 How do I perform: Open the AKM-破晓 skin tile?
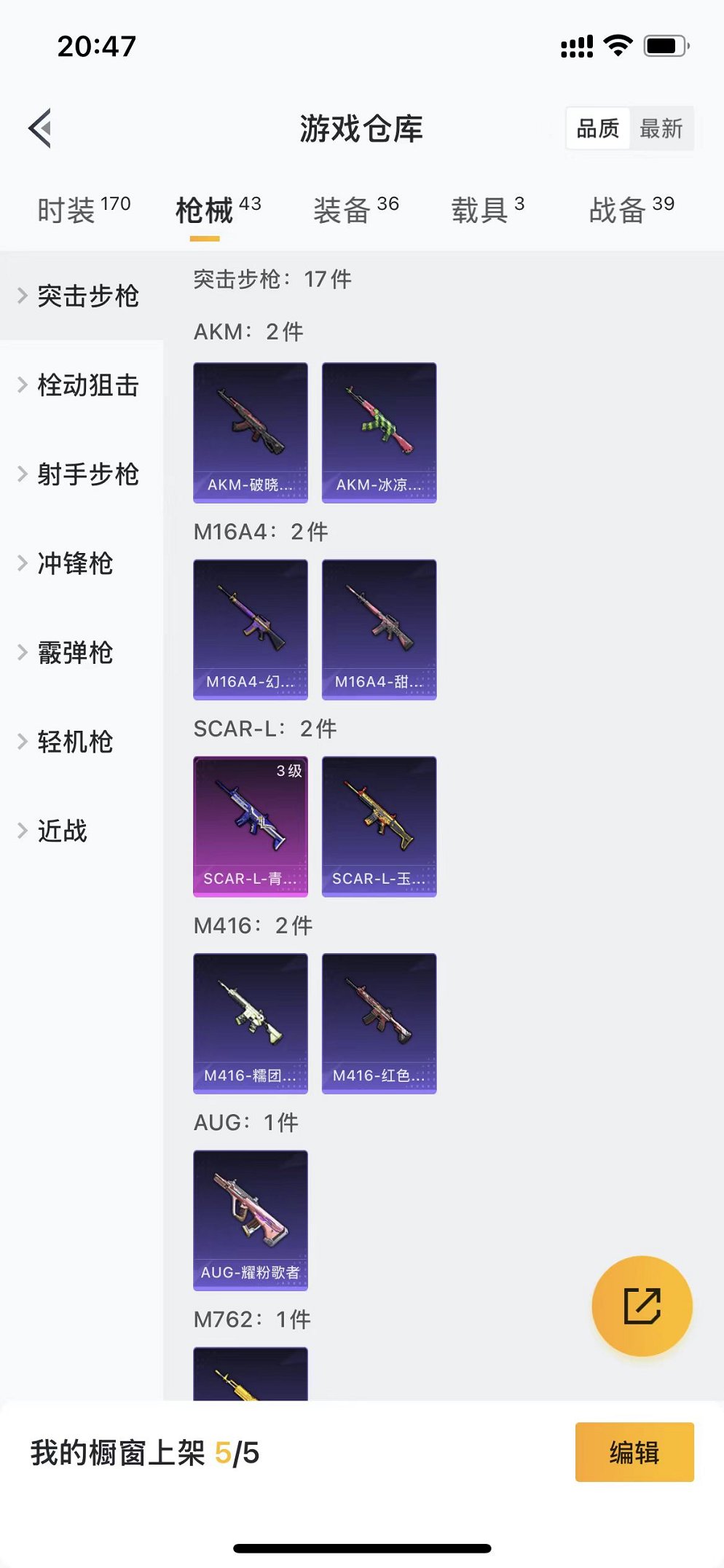(x=251, y=433)
